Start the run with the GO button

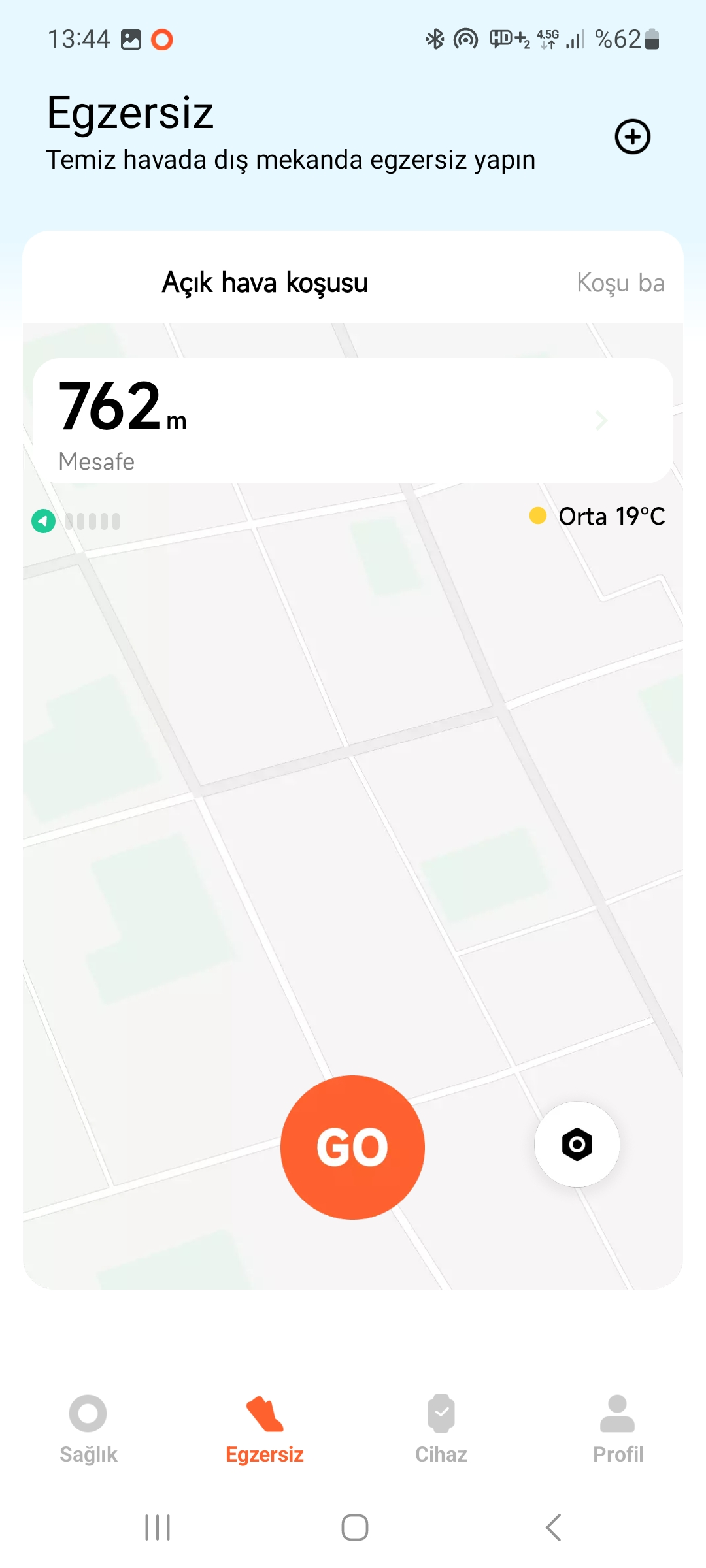pyautogui.click(x=352, y=1147)
